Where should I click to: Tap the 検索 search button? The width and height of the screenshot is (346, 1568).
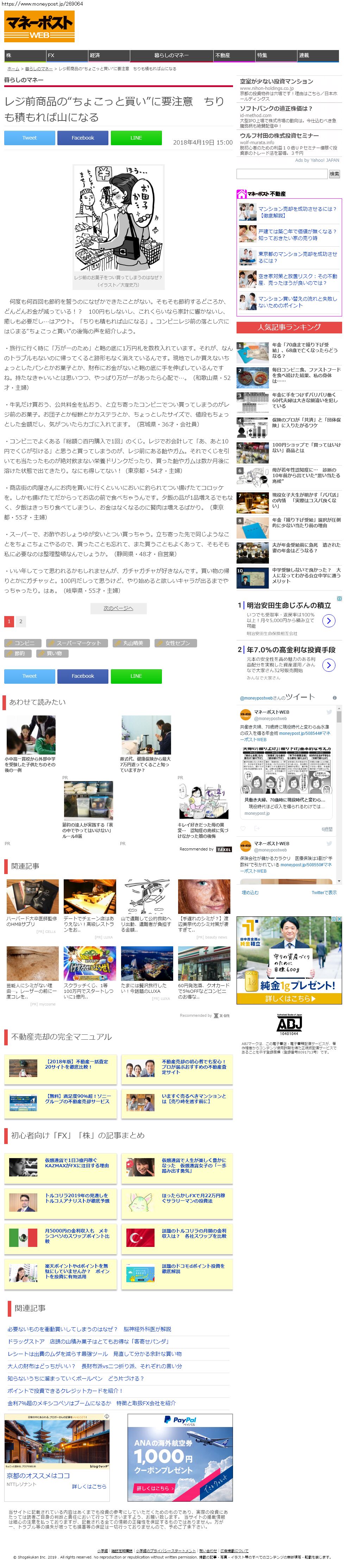click(334, 174)
